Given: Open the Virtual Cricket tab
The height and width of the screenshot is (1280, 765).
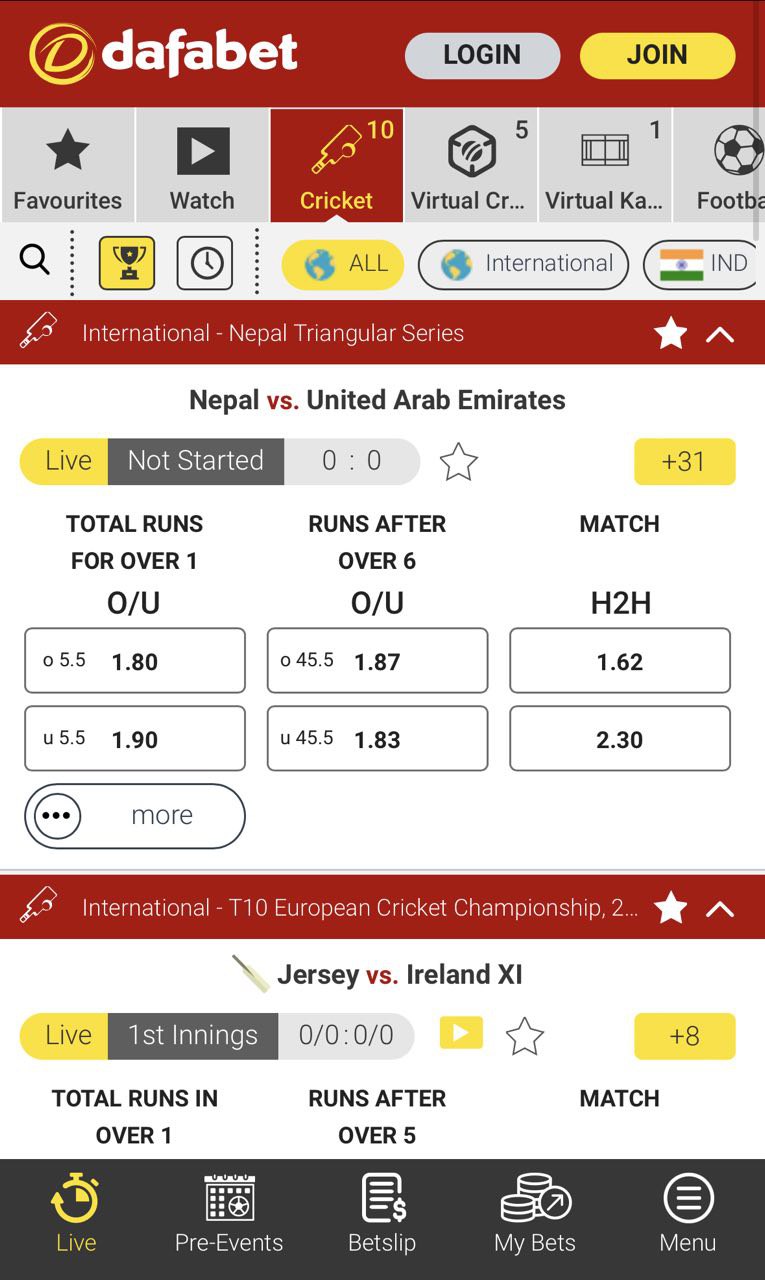Looking at the screenshot, I should (x=471, y=165).
